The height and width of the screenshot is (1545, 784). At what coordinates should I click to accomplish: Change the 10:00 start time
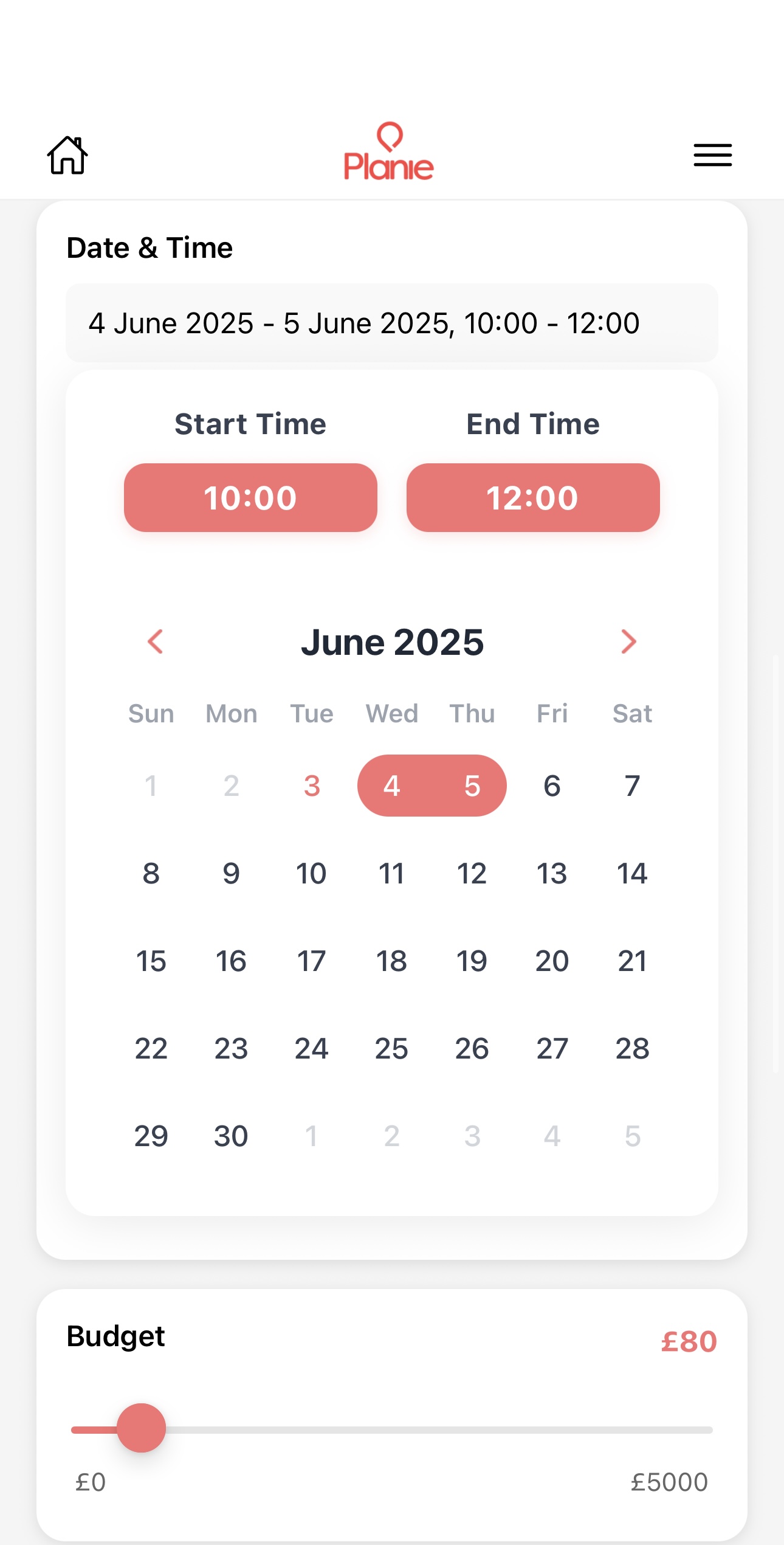click(x=250, y=497)
